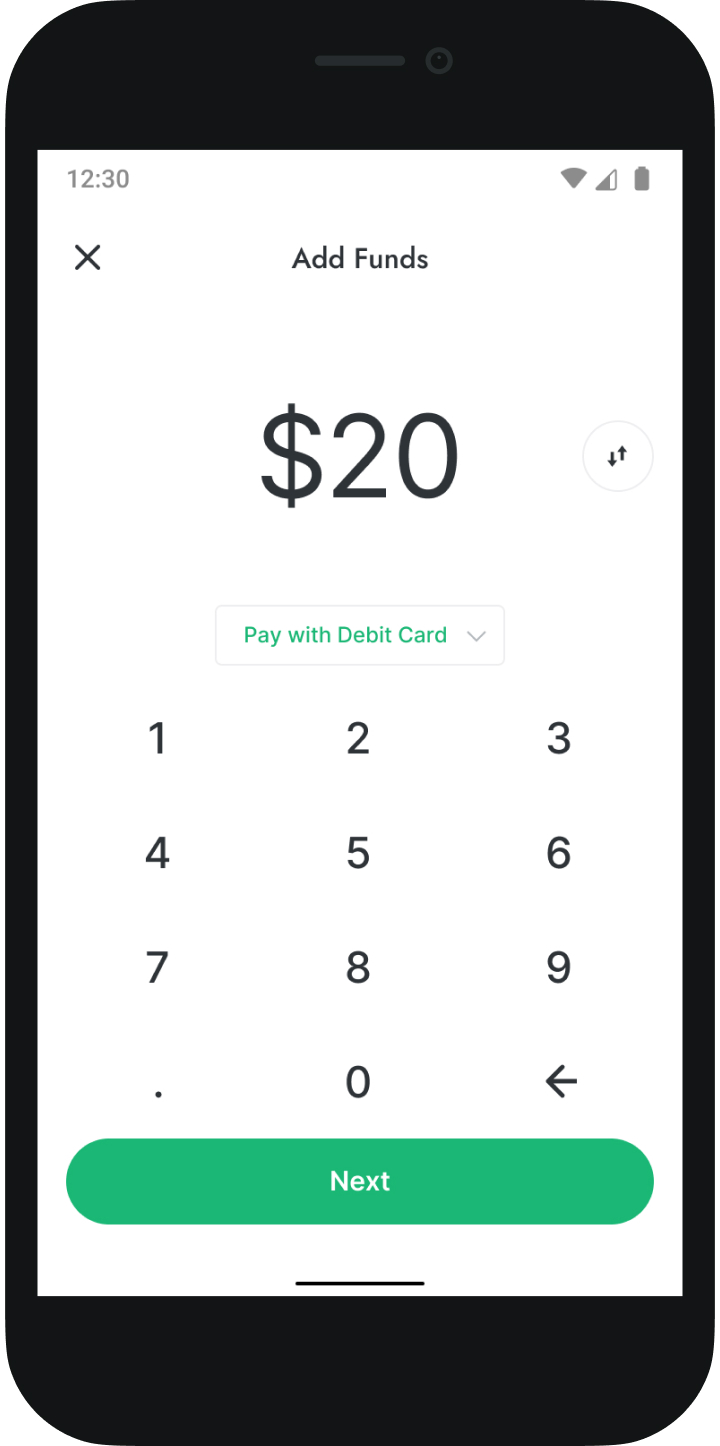Add a decimal point to the amount
The width and height of the screenshot is (720, 1446).
point(158,1092)
